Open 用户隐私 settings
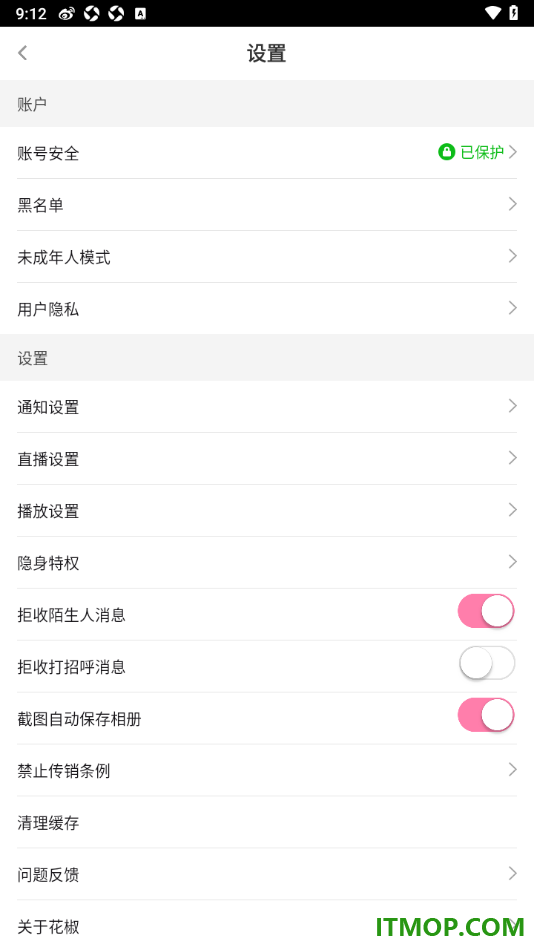 267,309
